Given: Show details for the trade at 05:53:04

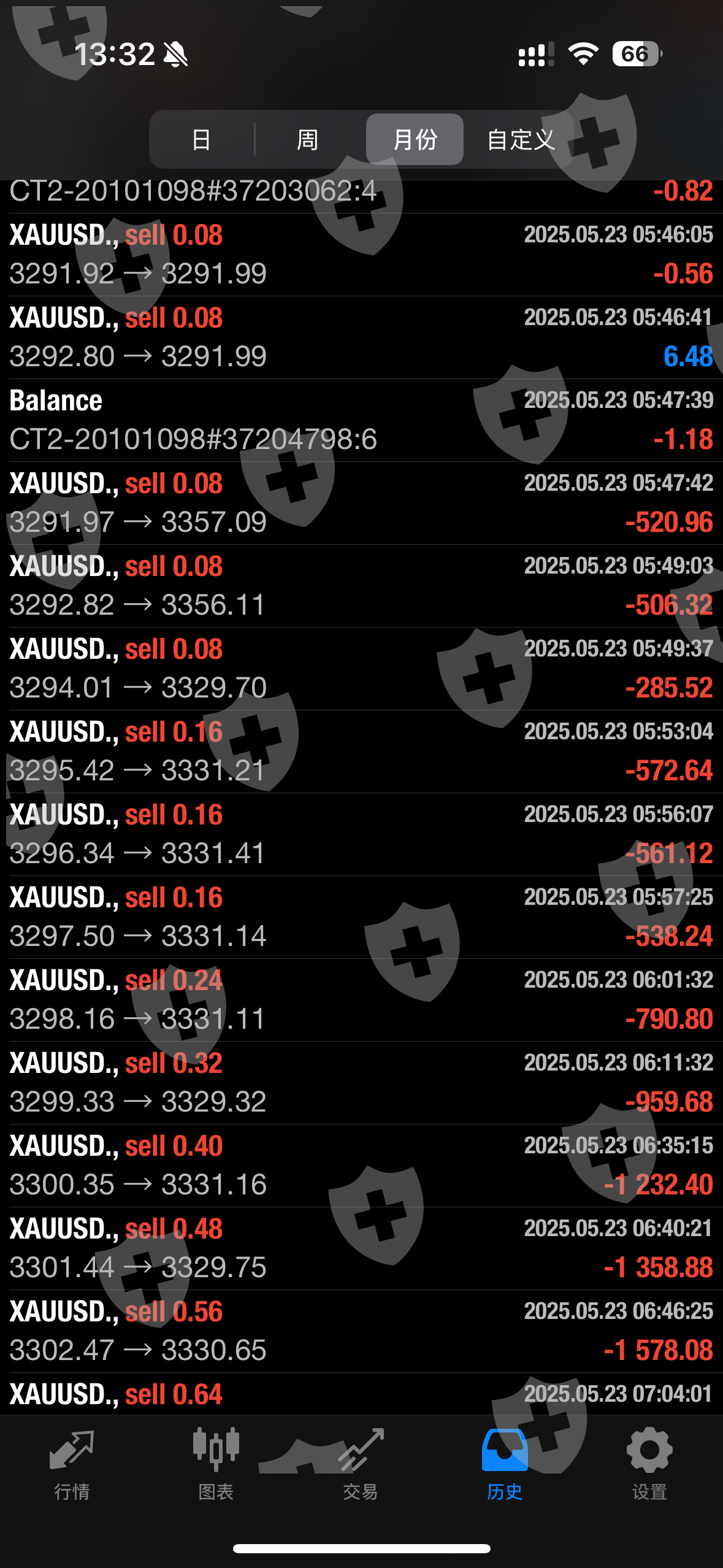Looking at the screenshot, I should pos(361,751).
